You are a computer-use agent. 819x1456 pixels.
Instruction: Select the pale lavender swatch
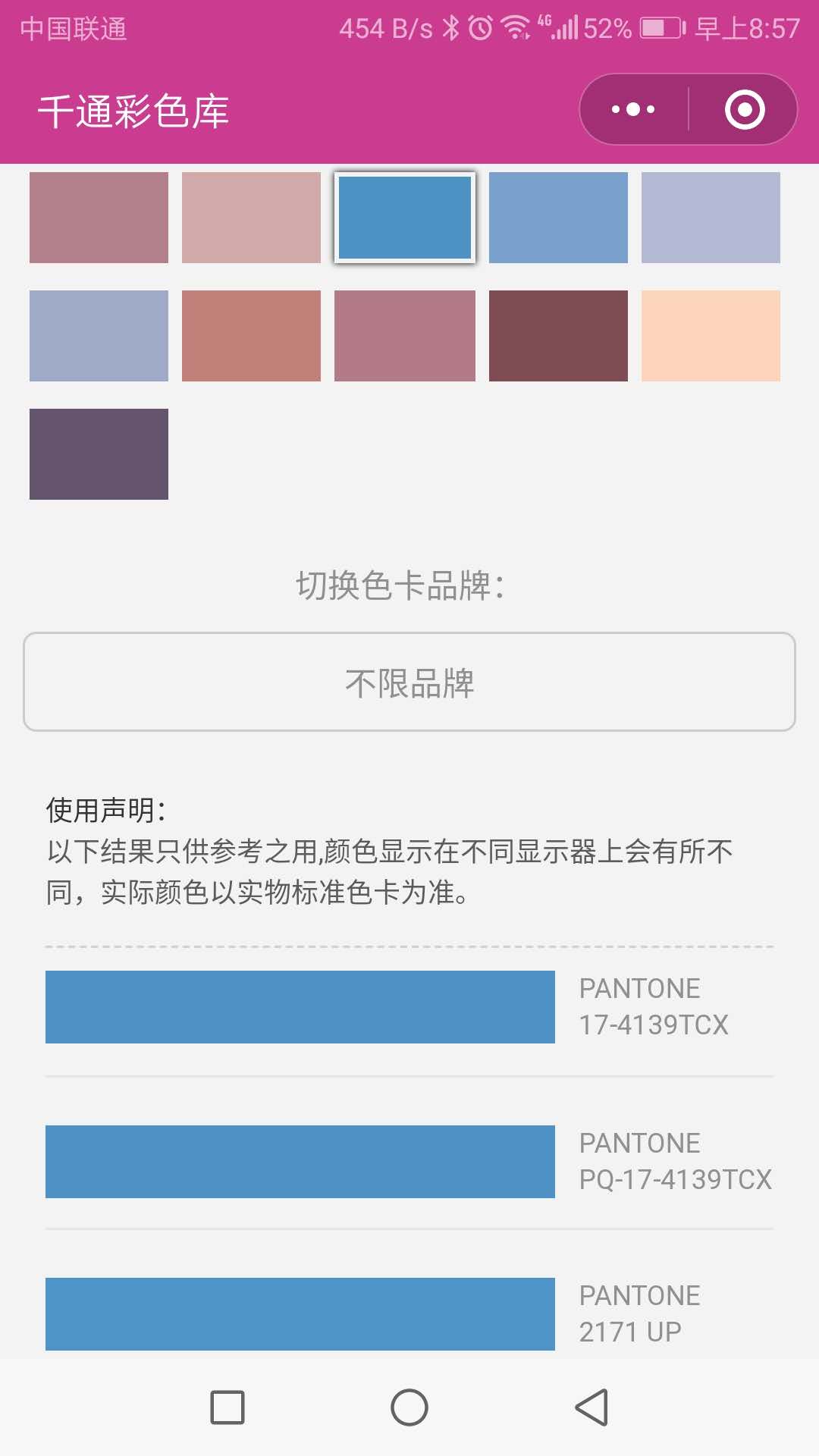(x=711, y=218)
